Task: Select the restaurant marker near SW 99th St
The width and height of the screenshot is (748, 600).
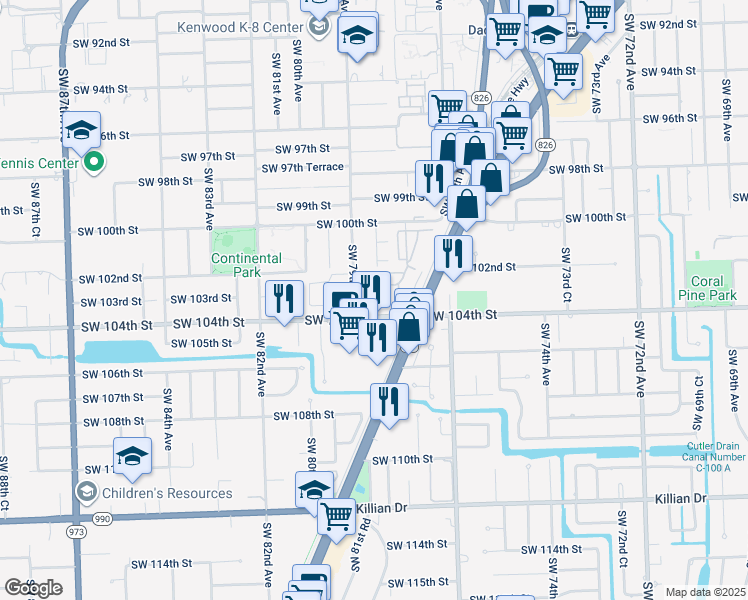Action: click(x=434, y=181)
